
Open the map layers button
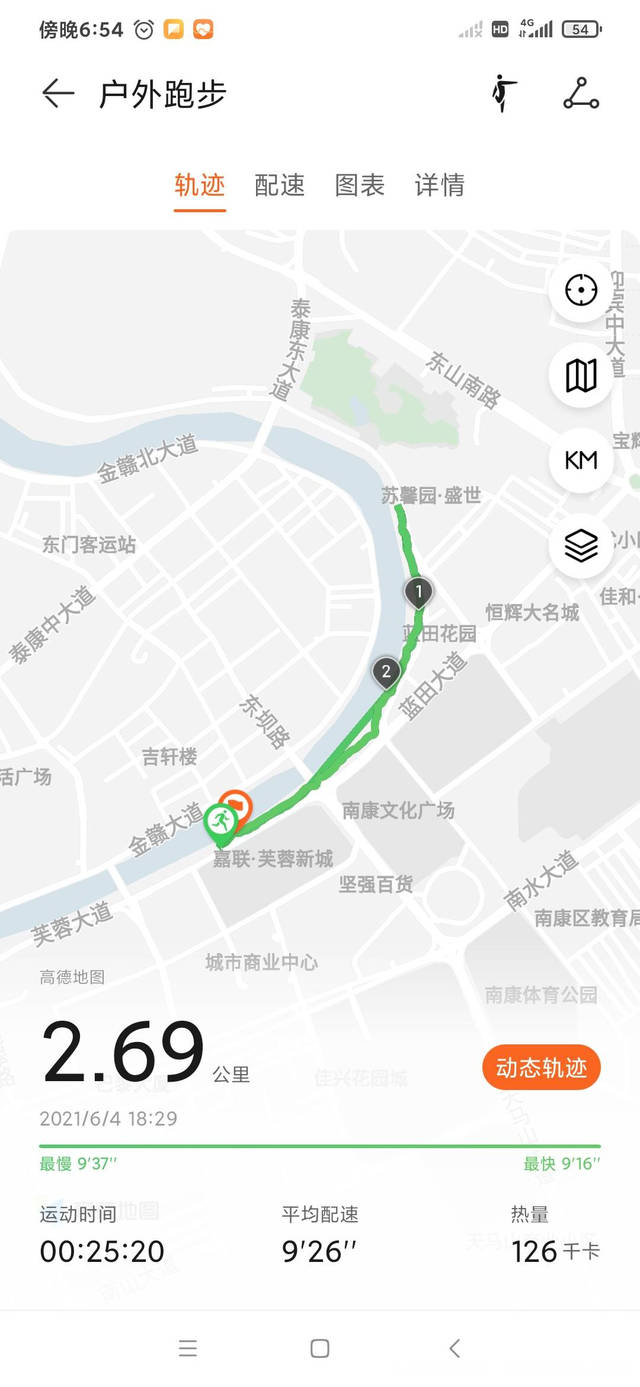click(581, 546)
